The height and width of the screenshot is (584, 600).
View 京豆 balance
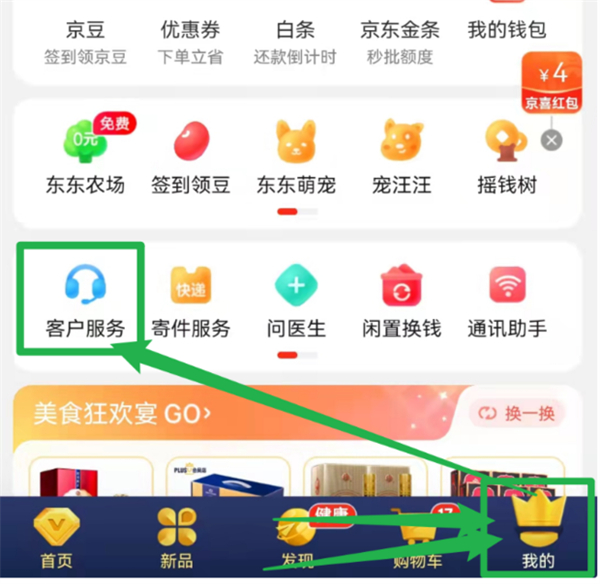[x=85, y=40]
